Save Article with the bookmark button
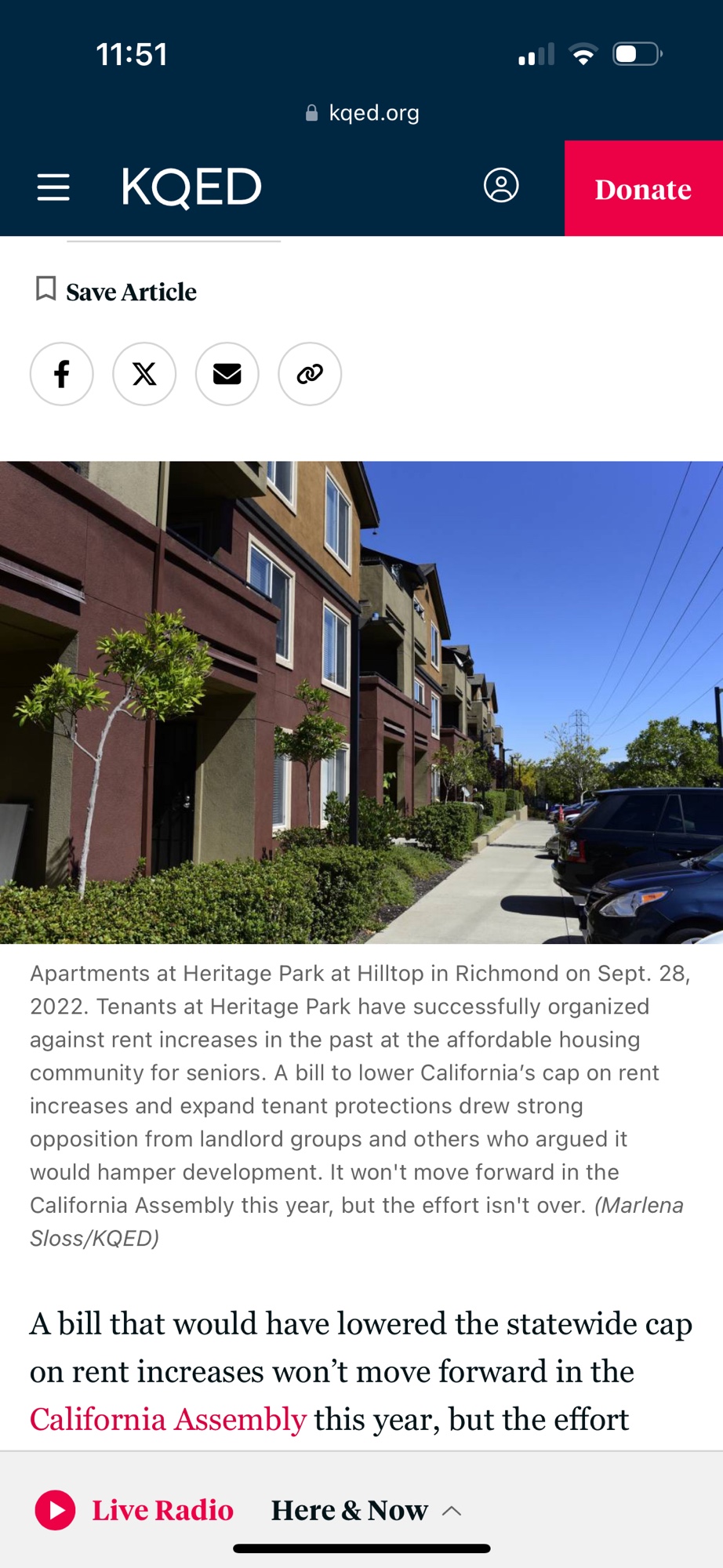 (x=116, y=291)
